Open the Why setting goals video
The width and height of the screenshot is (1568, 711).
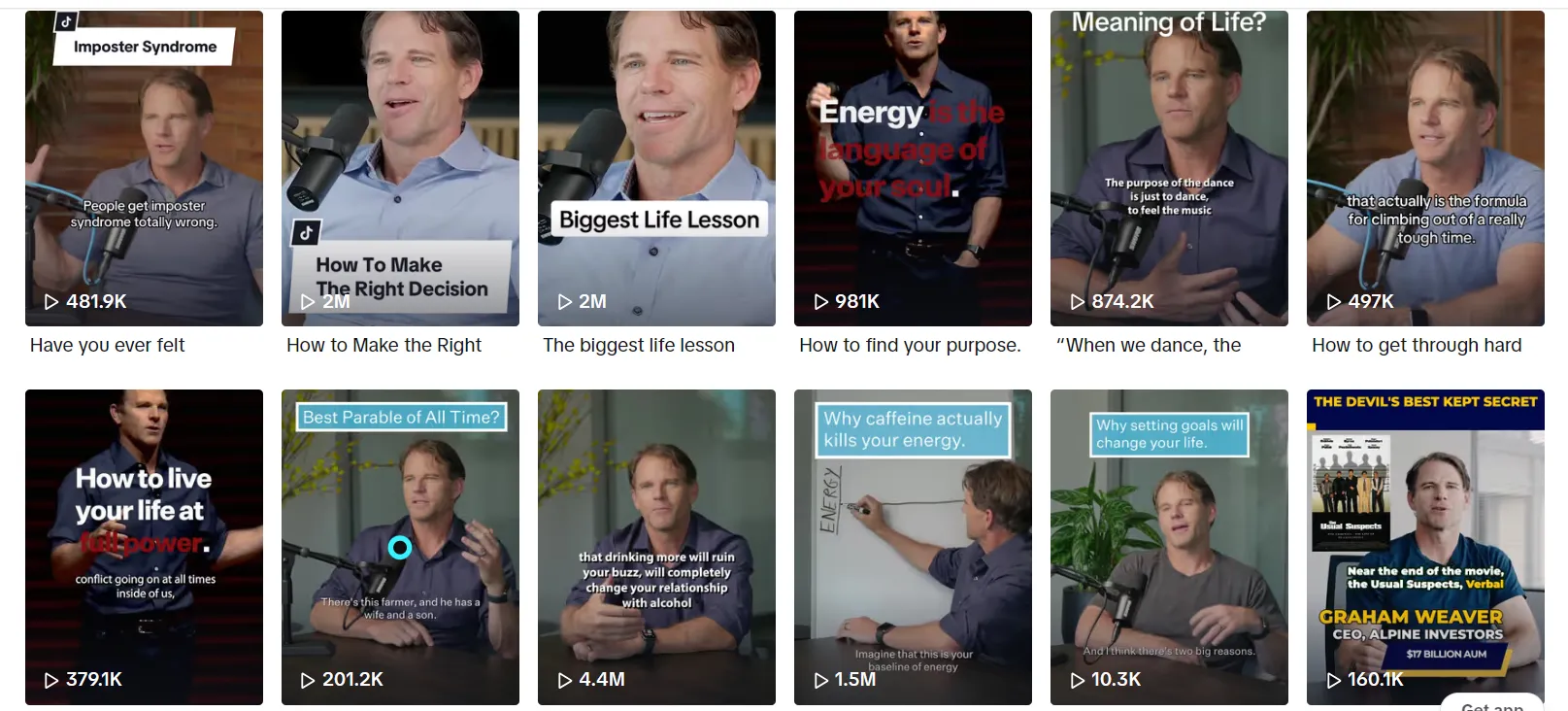point(1169,547)
